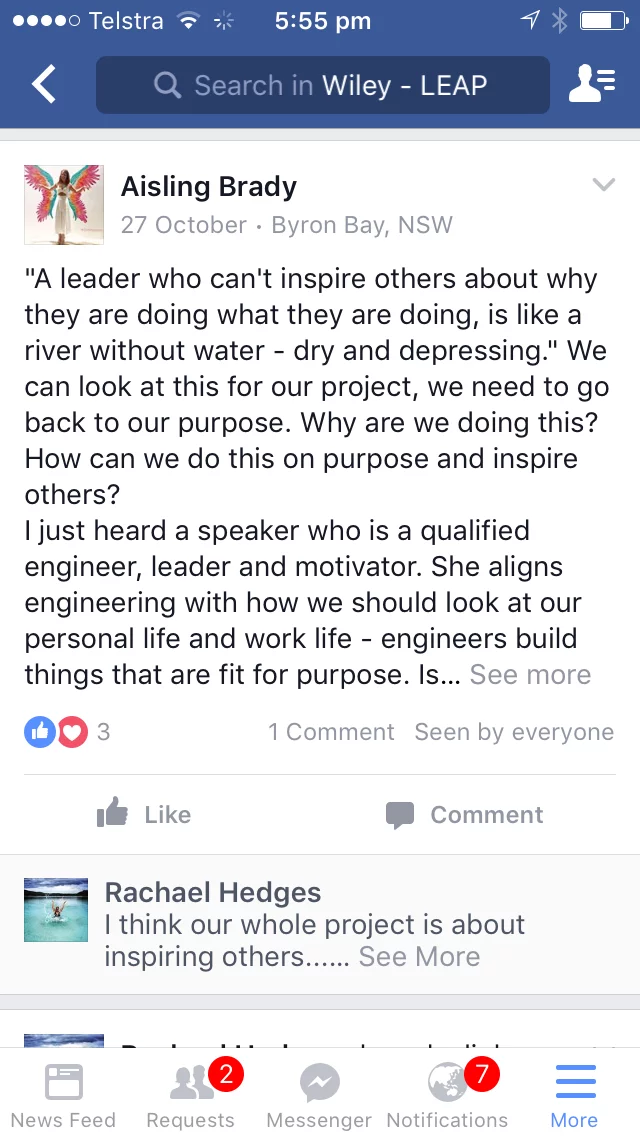Tap the Search in Wiley - LEAP field
This screenshot has height=1136, width=640.
pyautogui.click(x=323, y=85)
